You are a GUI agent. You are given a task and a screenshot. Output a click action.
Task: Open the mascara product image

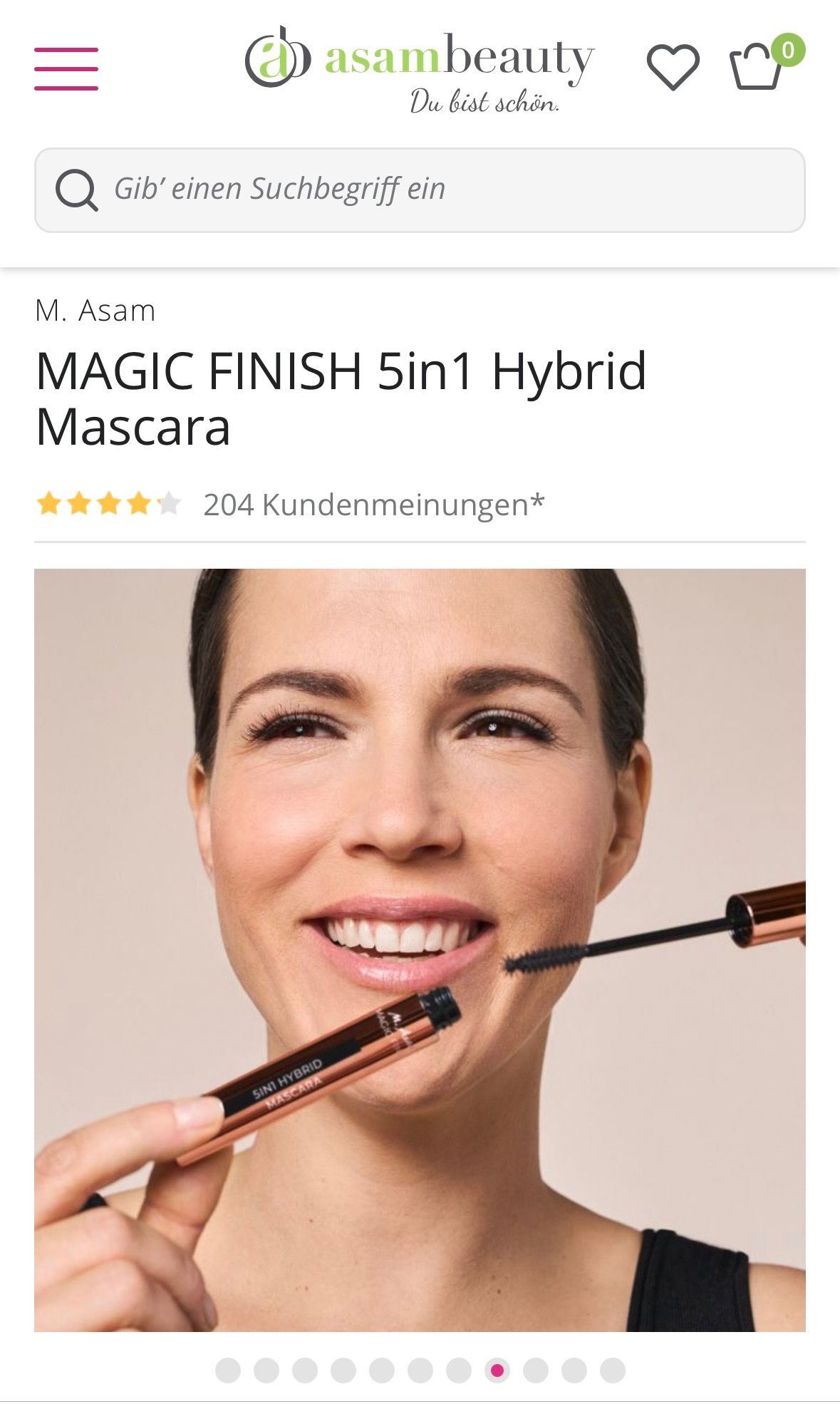[x=420, y=949]
